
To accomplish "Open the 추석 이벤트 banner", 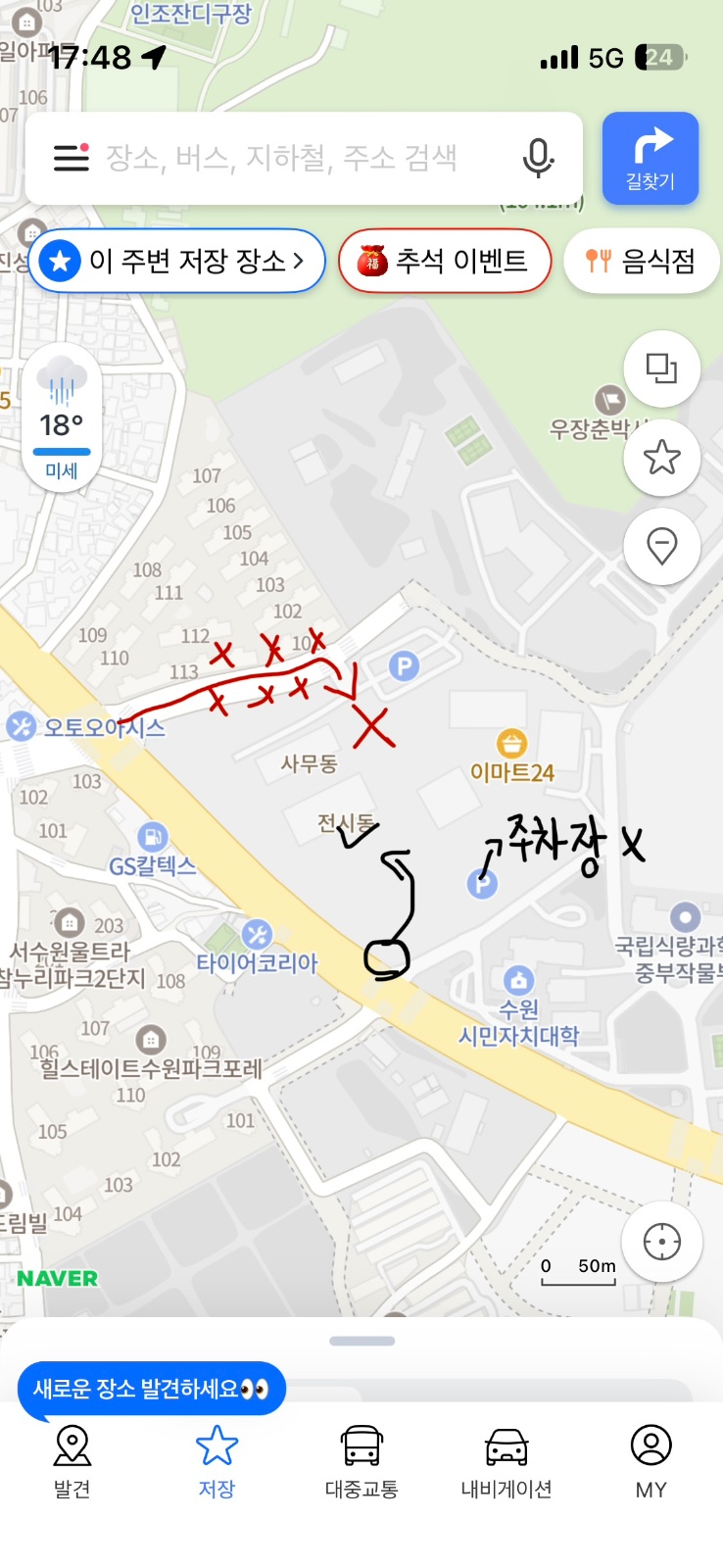I will coord(445,261).
